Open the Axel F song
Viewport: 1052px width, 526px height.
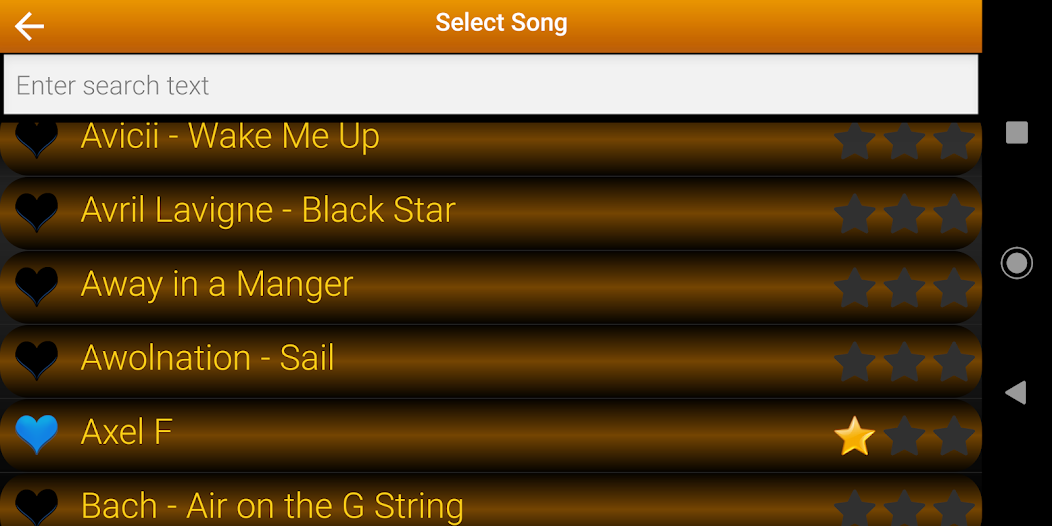click(x=127, y=432)
